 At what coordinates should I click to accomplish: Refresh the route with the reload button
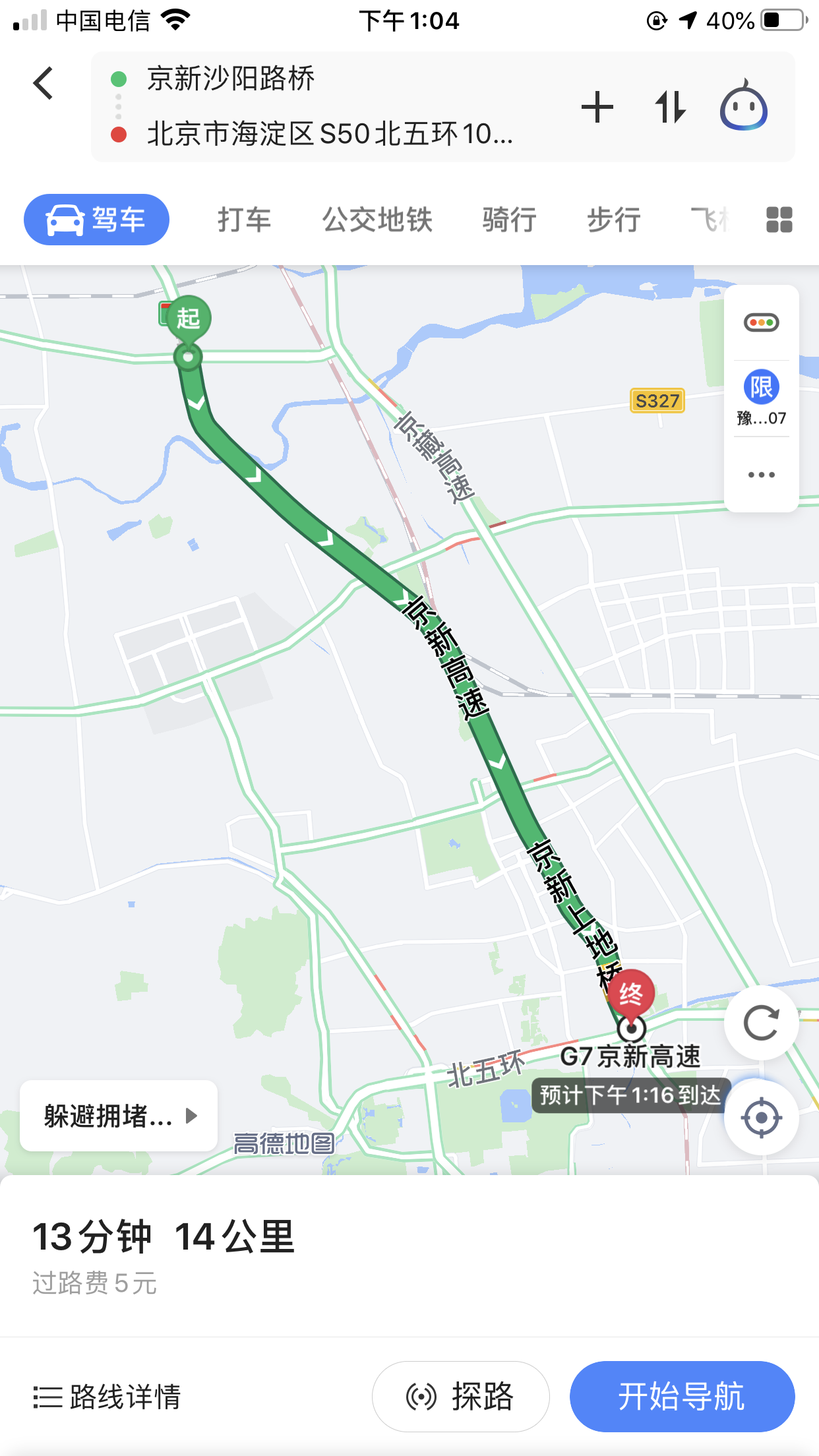pos(762,1023)
